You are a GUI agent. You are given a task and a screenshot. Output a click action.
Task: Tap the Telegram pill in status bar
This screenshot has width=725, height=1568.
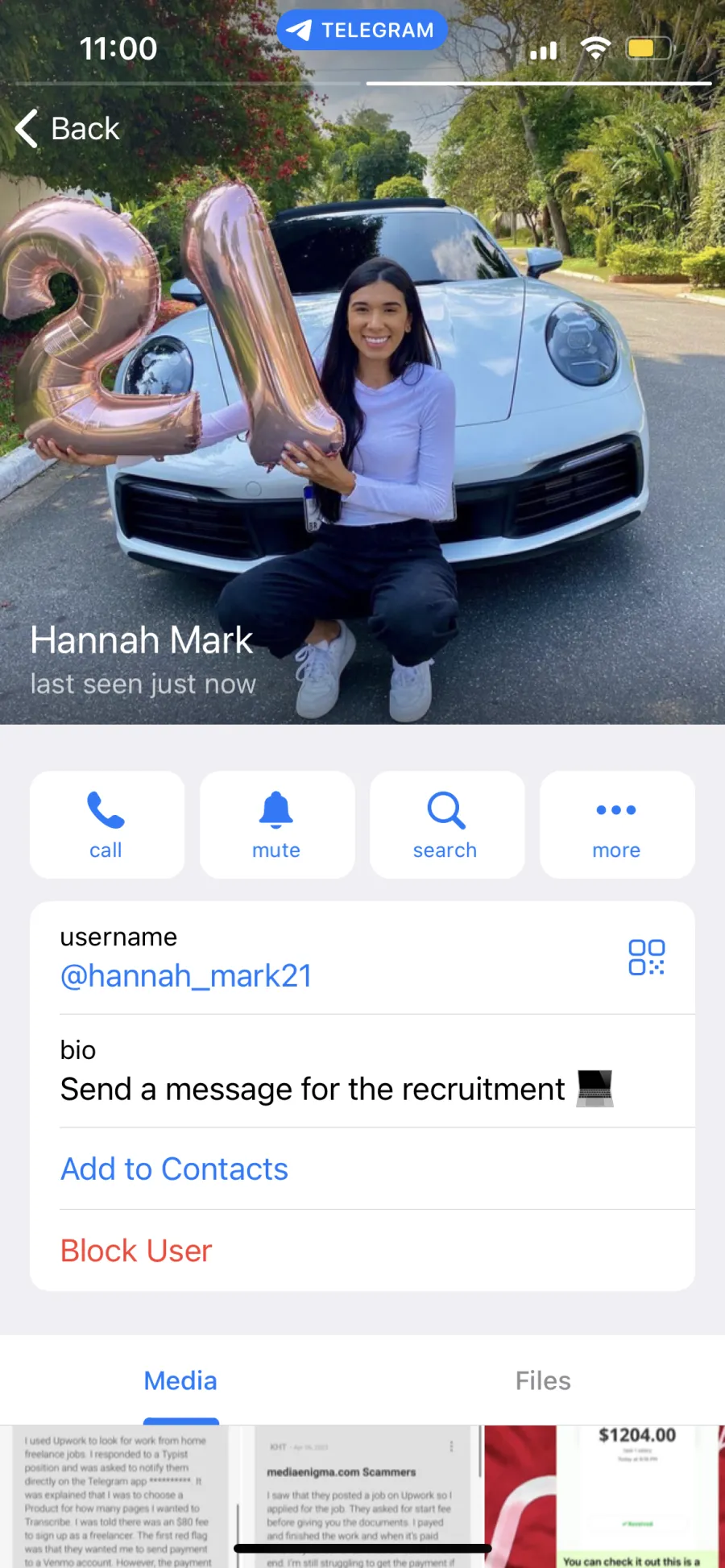[362, 31]
